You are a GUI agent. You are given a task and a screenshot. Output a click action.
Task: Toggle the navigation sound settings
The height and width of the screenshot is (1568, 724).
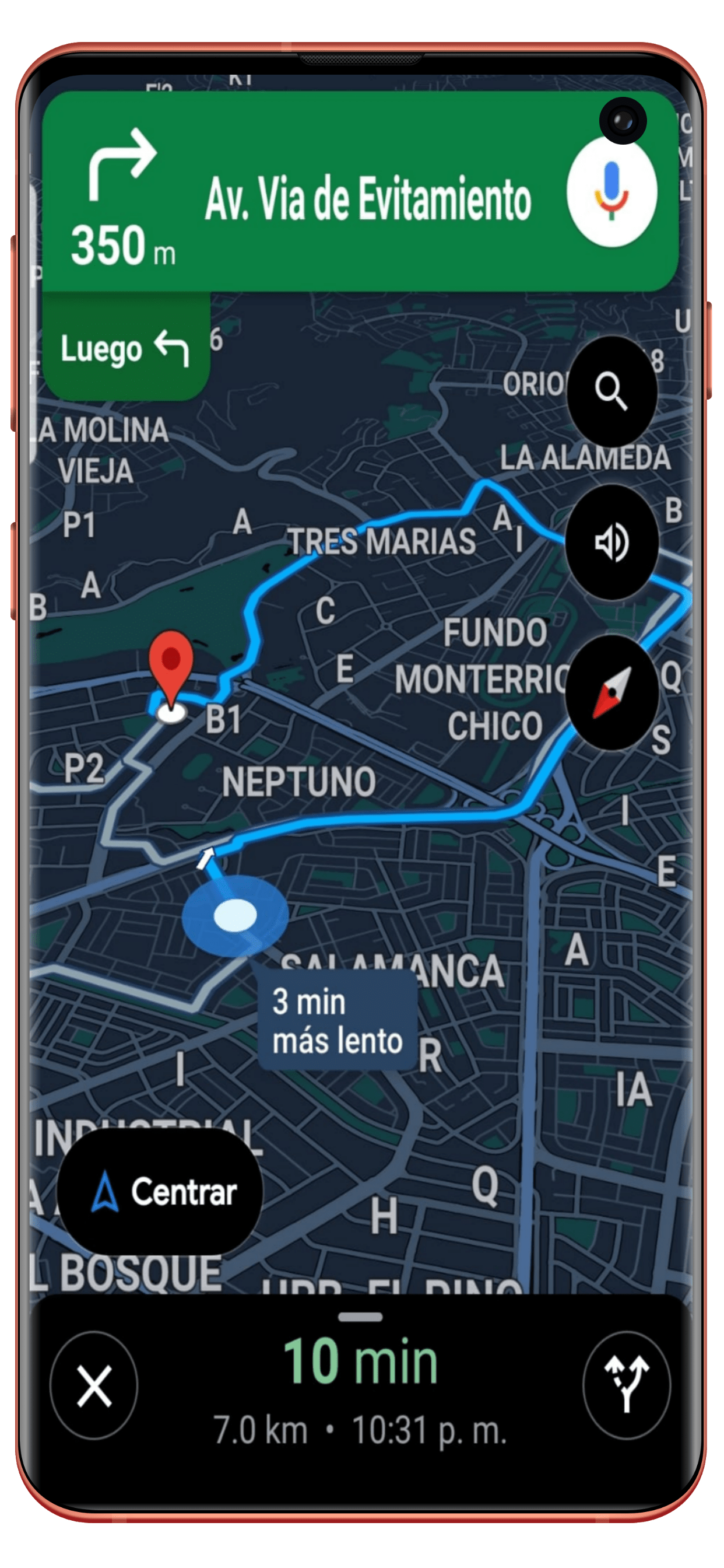pos(611,542)
